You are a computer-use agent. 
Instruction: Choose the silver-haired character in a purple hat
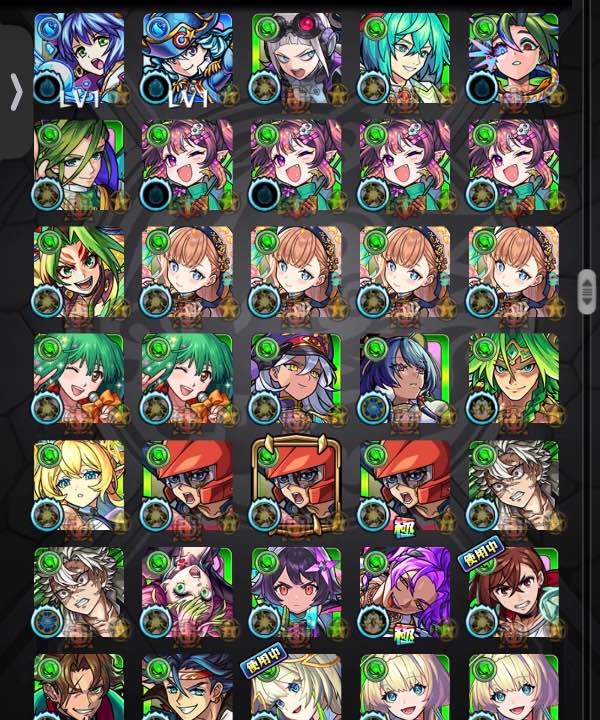296,379
